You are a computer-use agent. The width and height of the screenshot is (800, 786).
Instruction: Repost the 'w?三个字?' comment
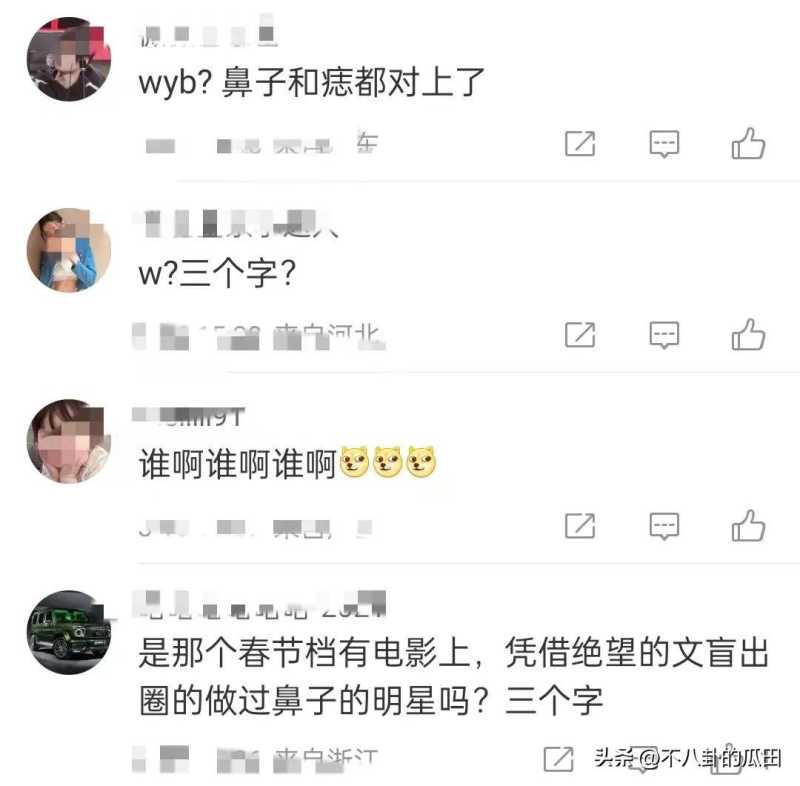click(x=580, y=334)
